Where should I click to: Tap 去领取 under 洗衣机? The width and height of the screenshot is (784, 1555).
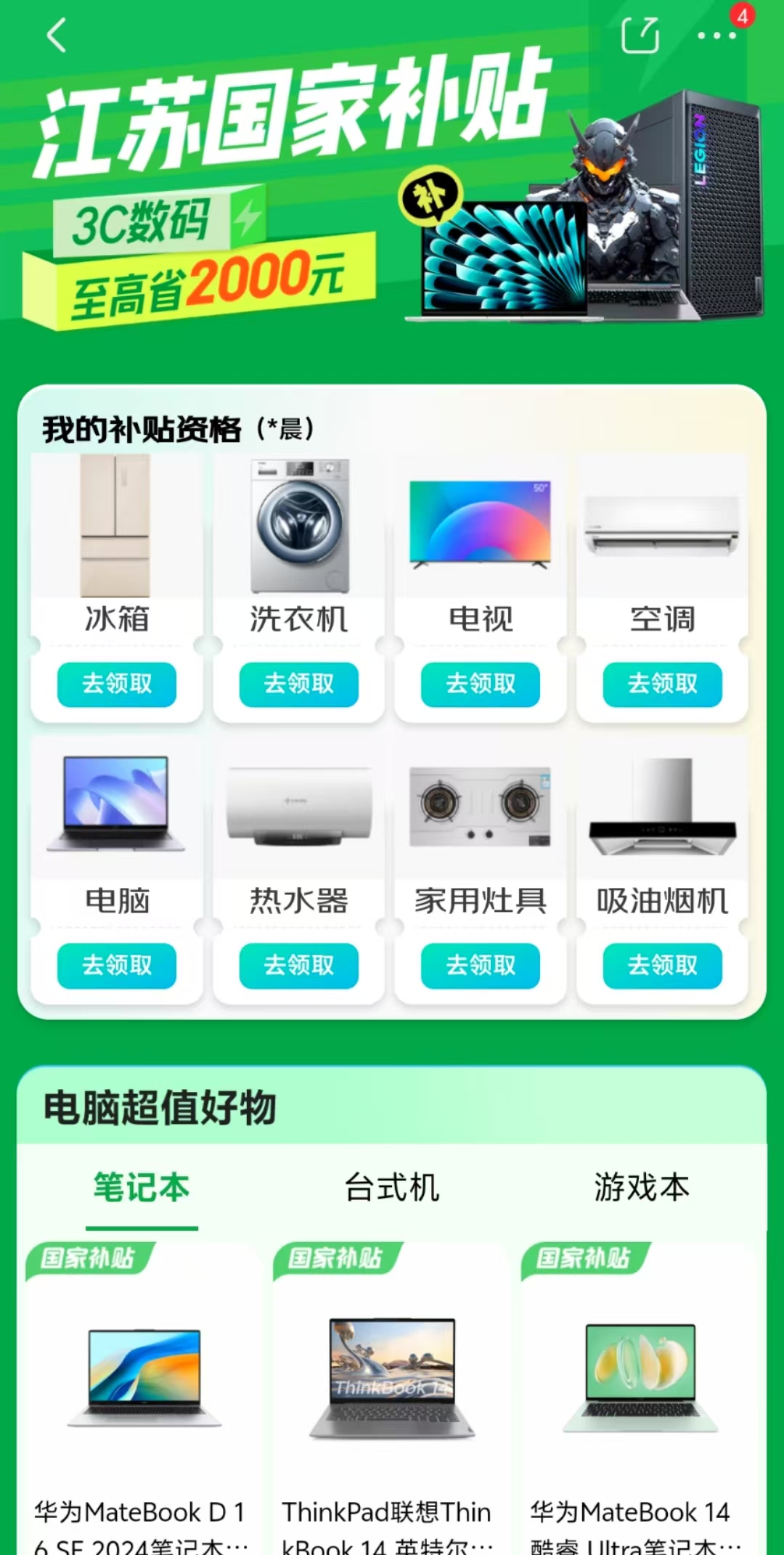click(x=298, y=684)
